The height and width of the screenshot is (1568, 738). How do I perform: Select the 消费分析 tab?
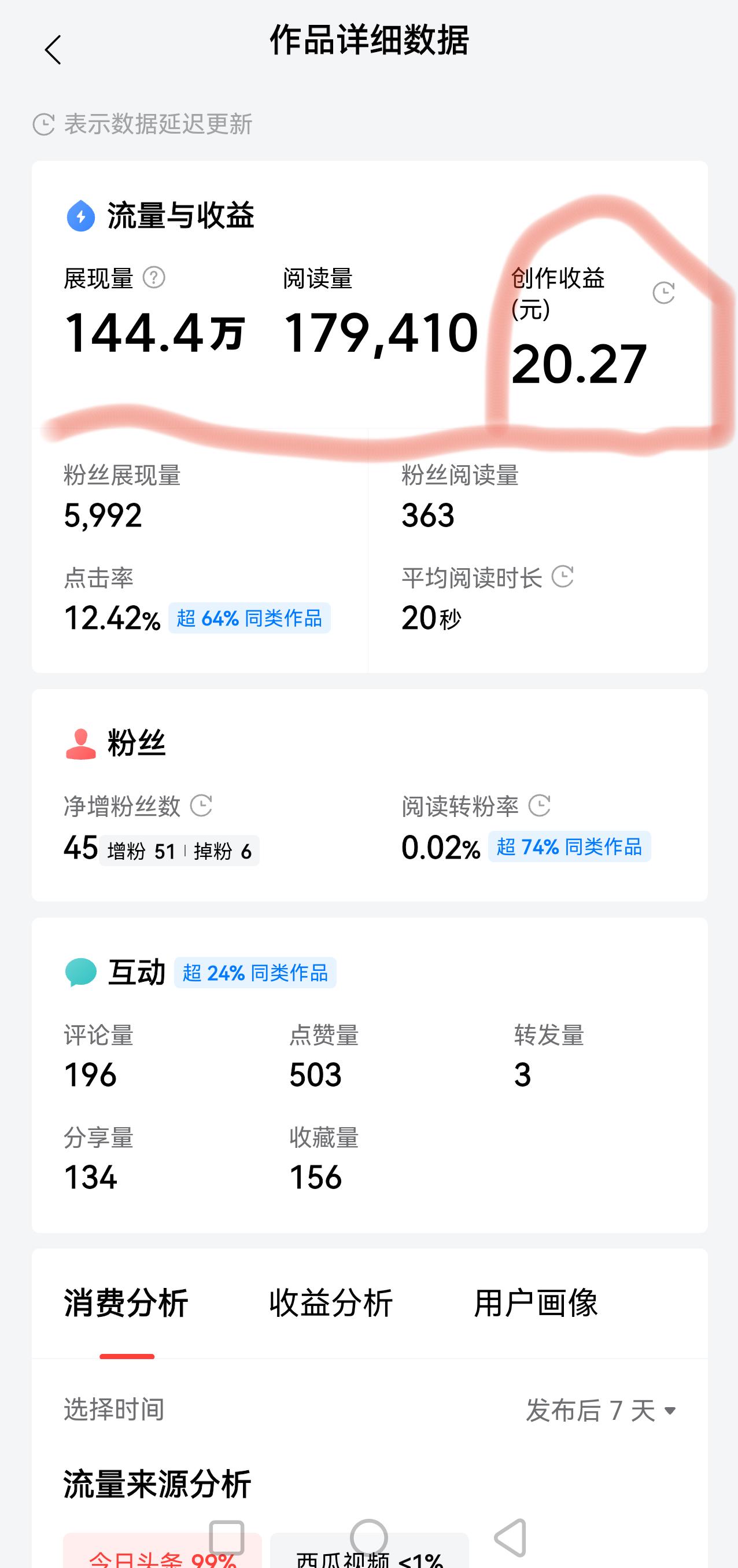pos(126,1302)
